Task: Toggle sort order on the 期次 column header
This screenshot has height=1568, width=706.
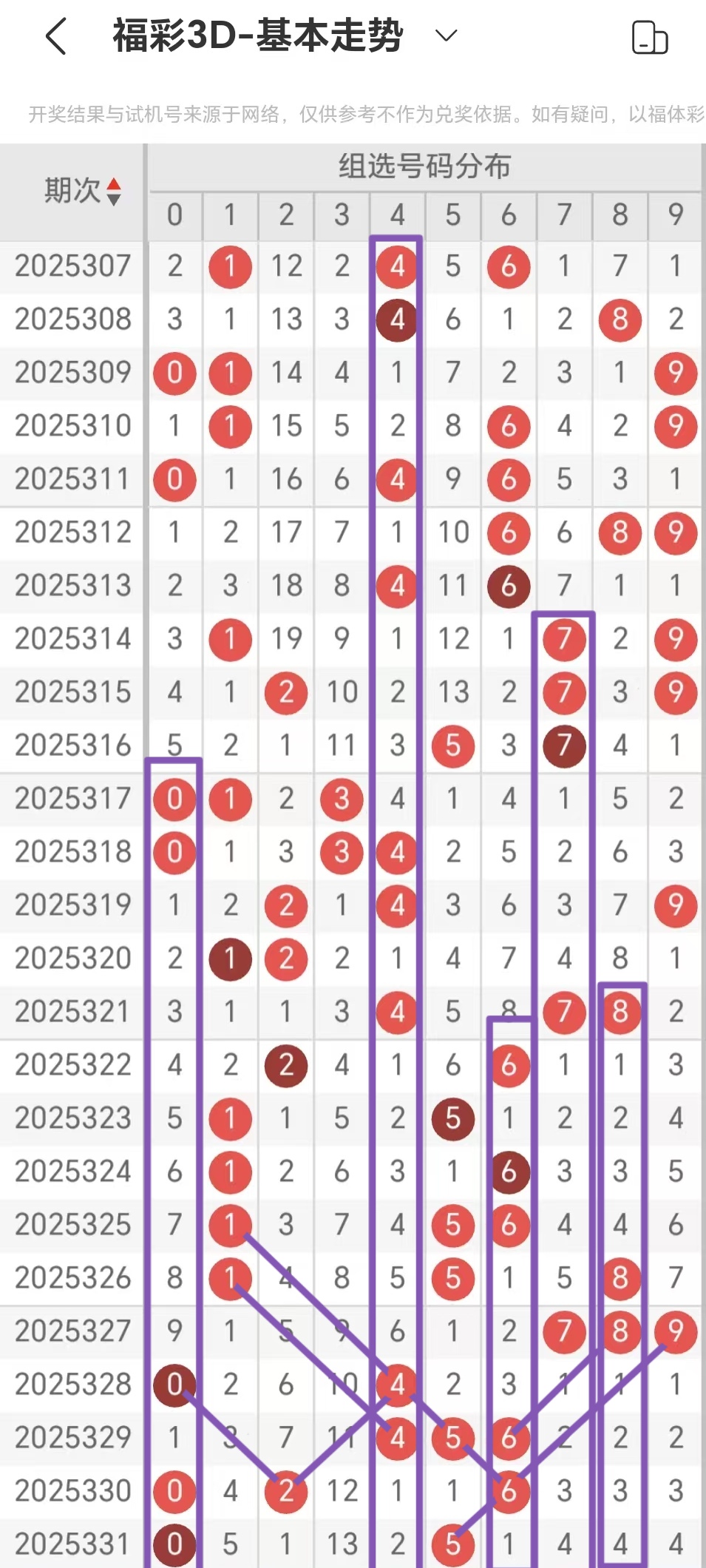Action: tap(81, 192)
